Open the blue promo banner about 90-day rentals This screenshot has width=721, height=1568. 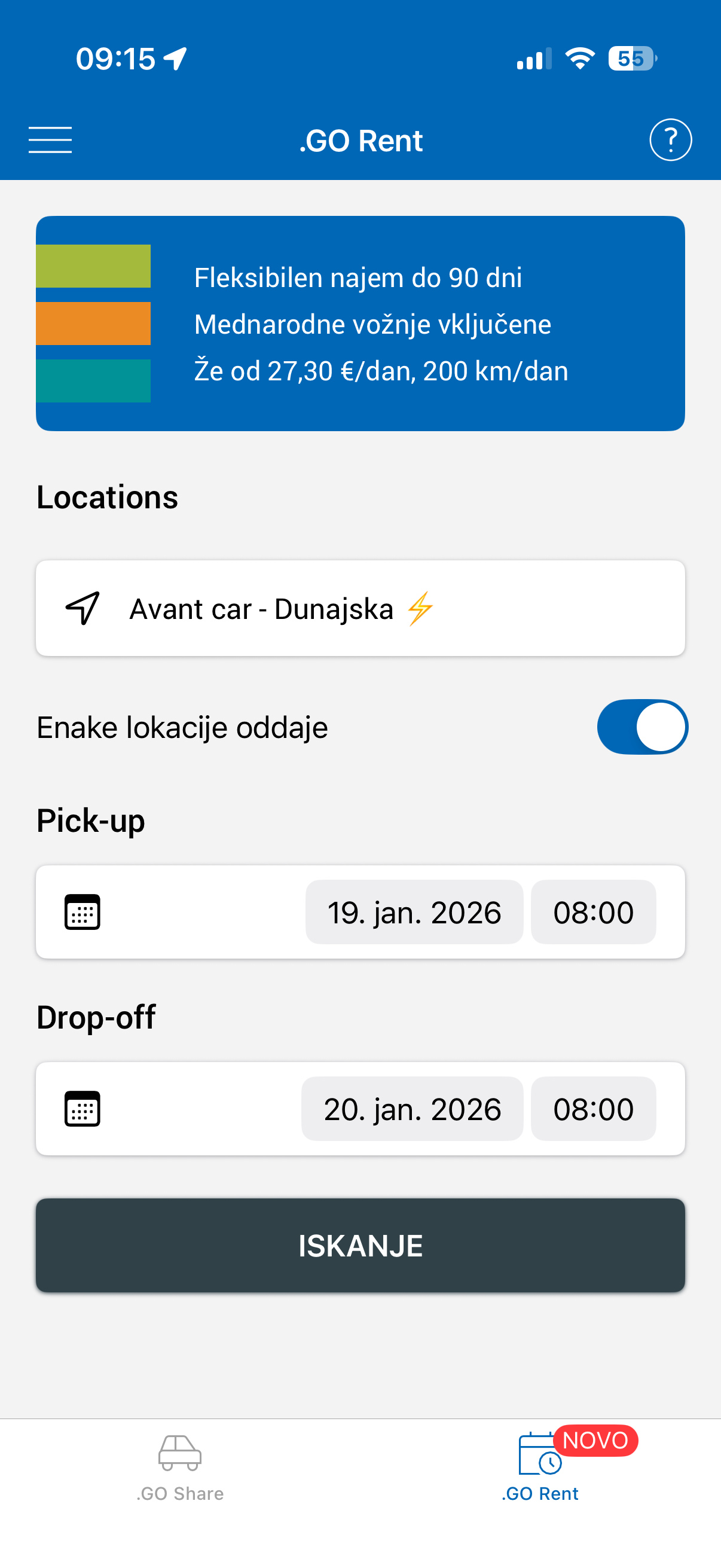[x=360, y=323]
